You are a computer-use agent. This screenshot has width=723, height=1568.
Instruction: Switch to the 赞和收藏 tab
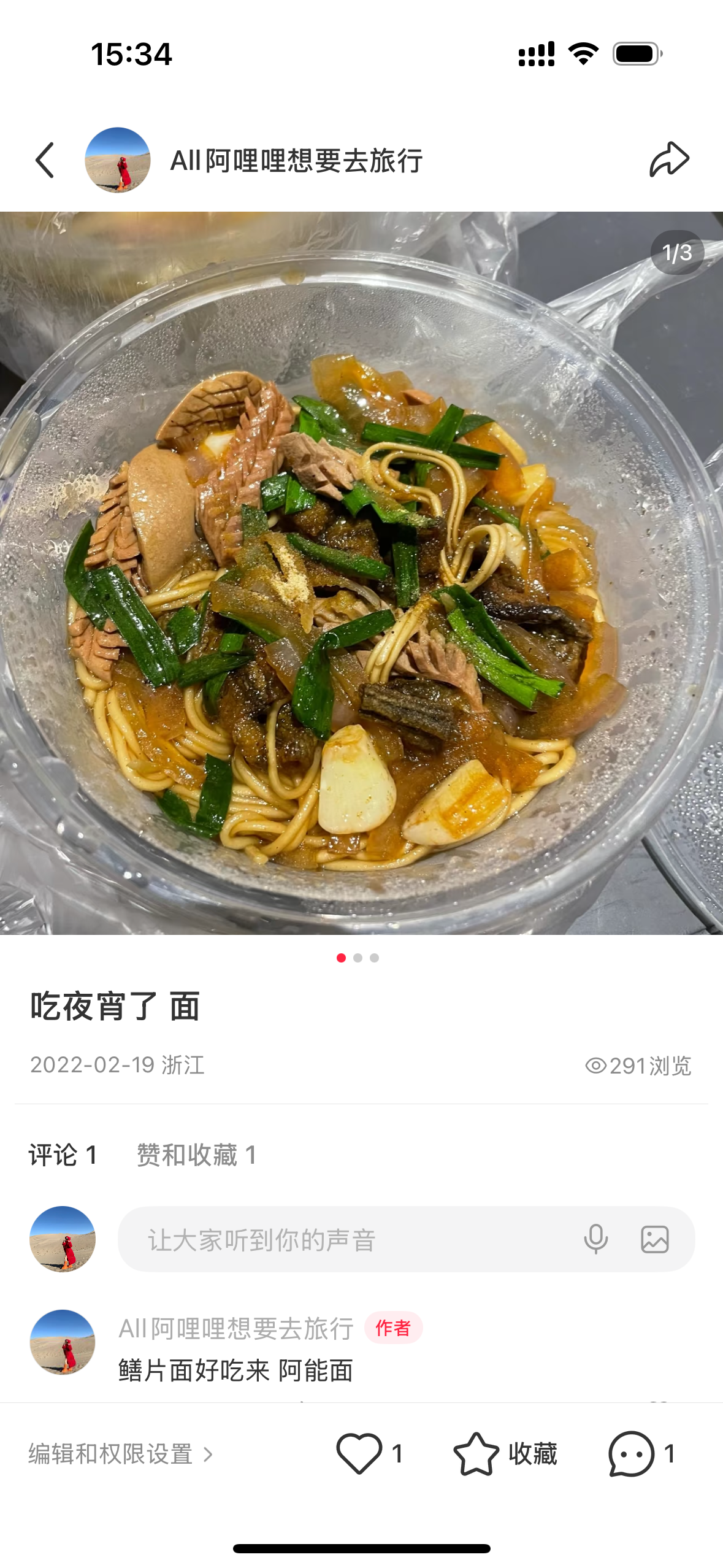[x=196, y=1155]
